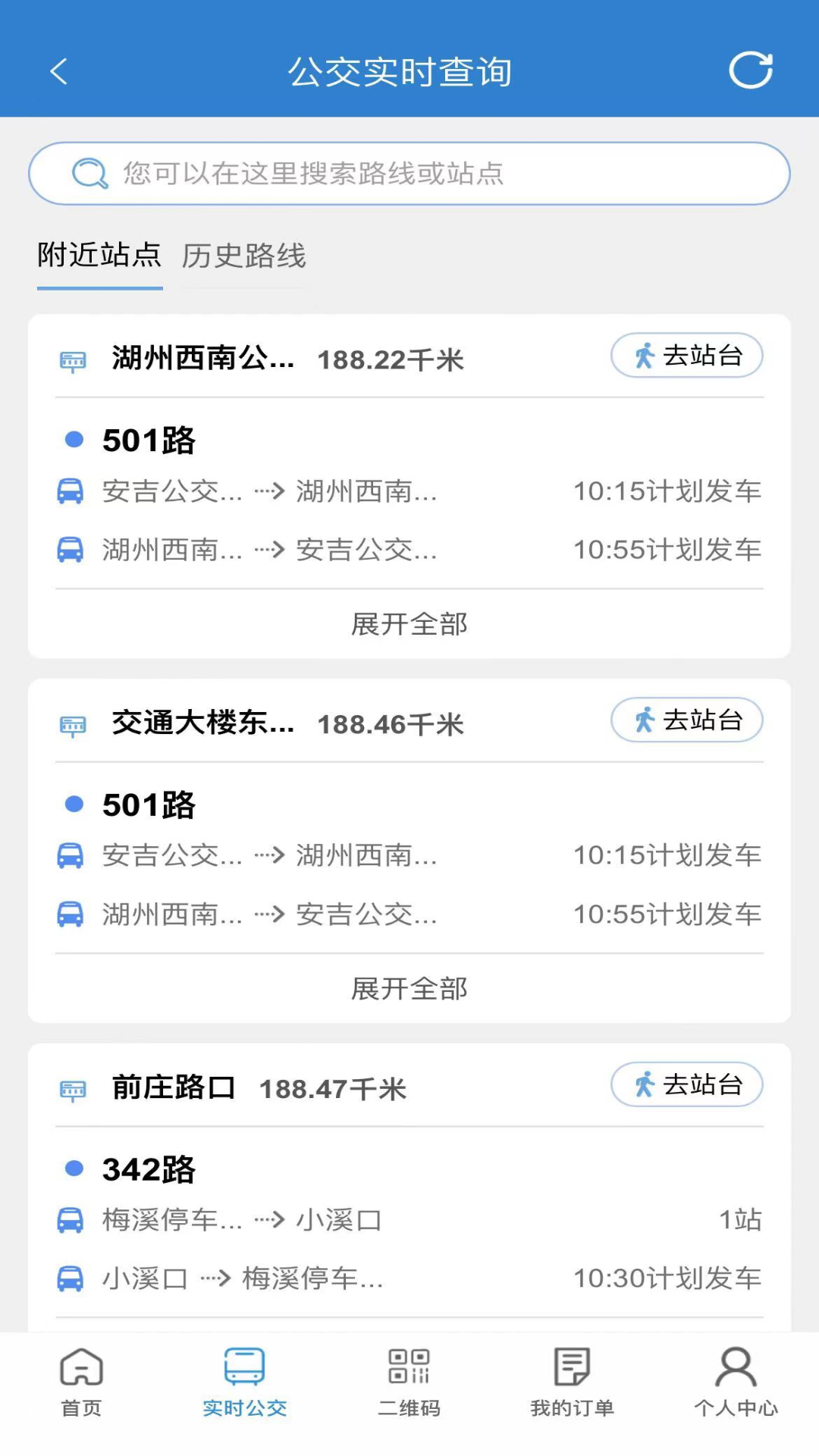
Task: Select the 附近站点 tab
Action: pyautogui.click(x=99, y=255)
